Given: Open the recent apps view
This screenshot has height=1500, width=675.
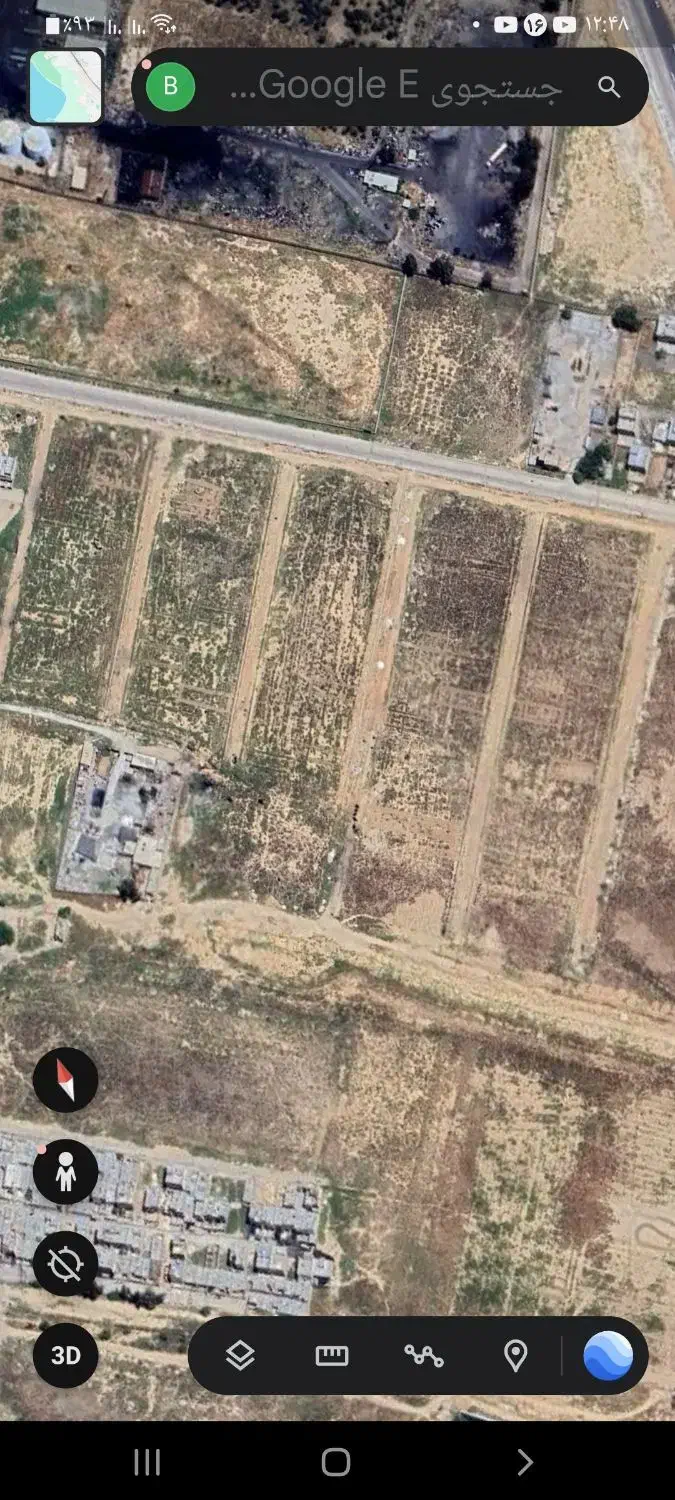Looking at the screenshot, I should pyautogui.click(x=147, y=1462).
